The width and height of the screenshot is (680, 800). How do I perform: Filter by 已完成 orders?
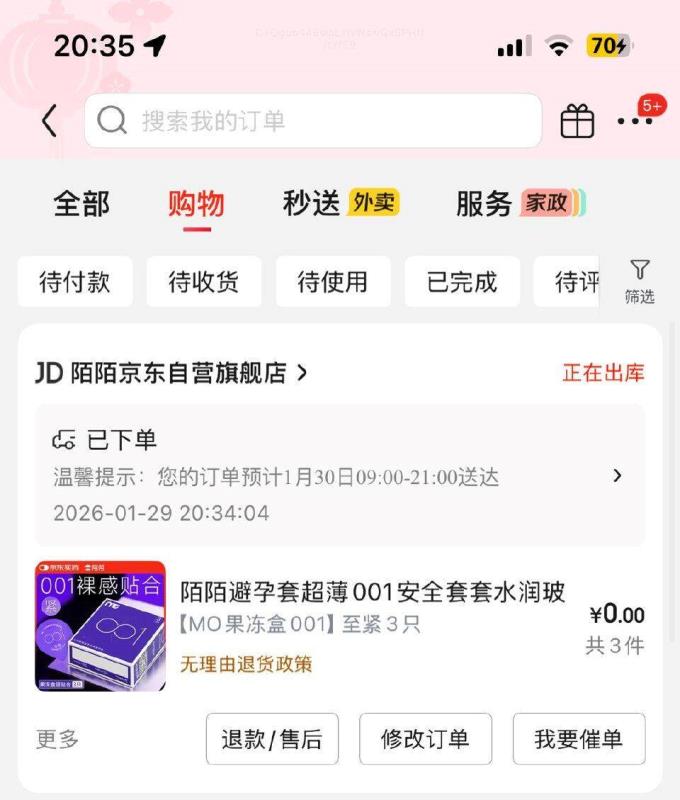point(462,282)
